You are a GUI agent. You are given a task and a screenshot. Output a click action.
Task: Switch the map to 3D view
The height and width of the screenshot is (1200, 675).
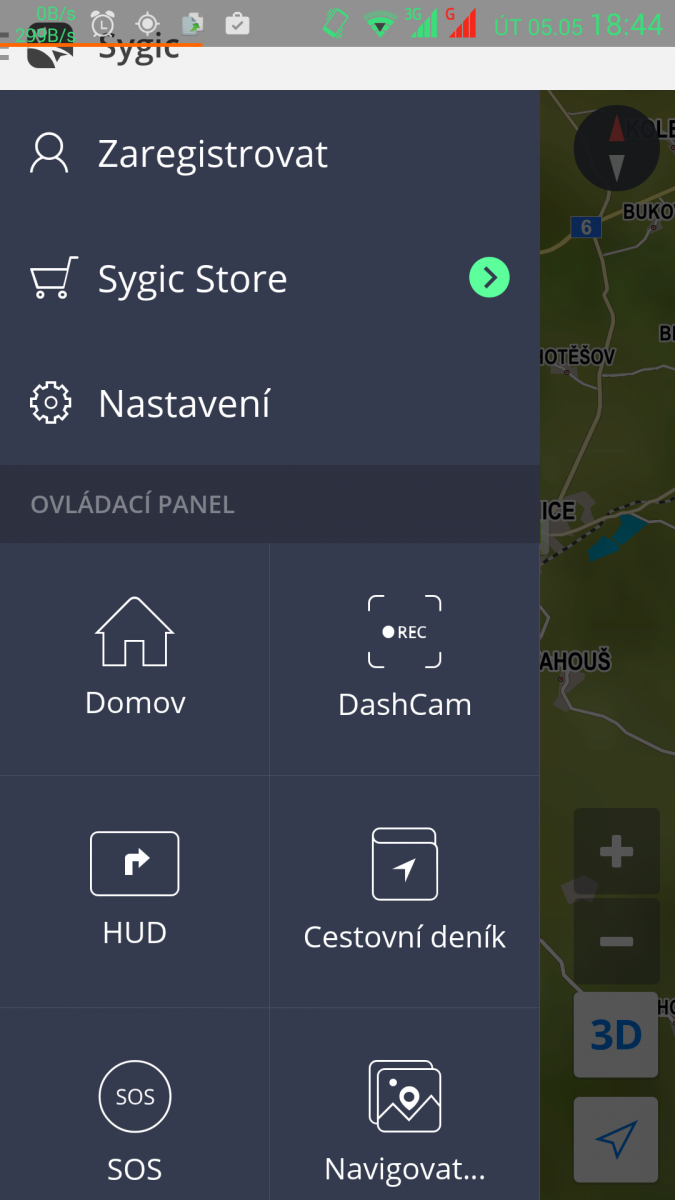616,1035
